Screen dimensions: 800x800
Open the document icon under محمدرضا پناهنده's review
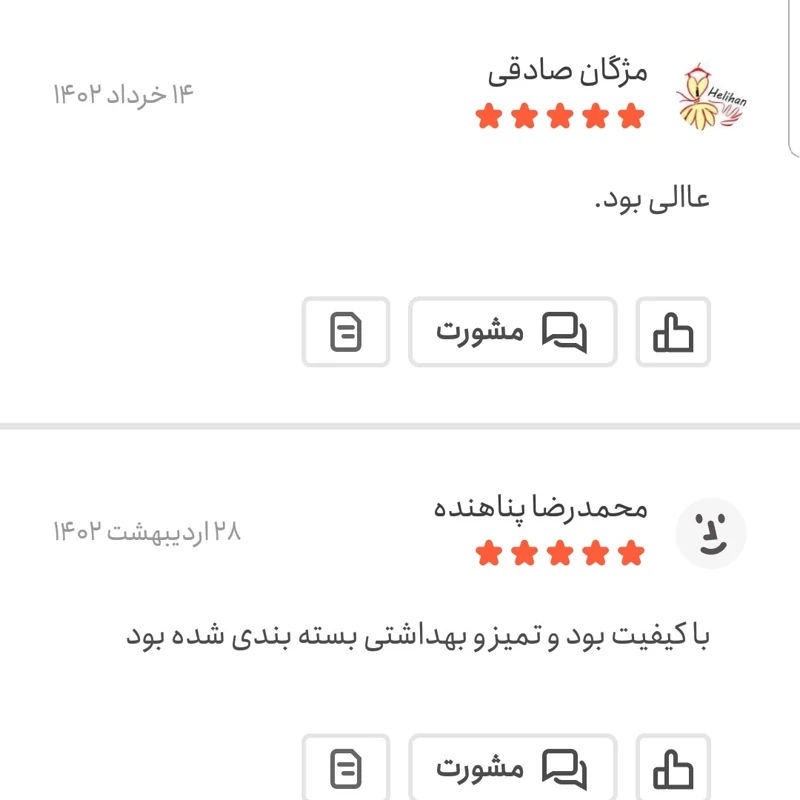pos(346,768)
